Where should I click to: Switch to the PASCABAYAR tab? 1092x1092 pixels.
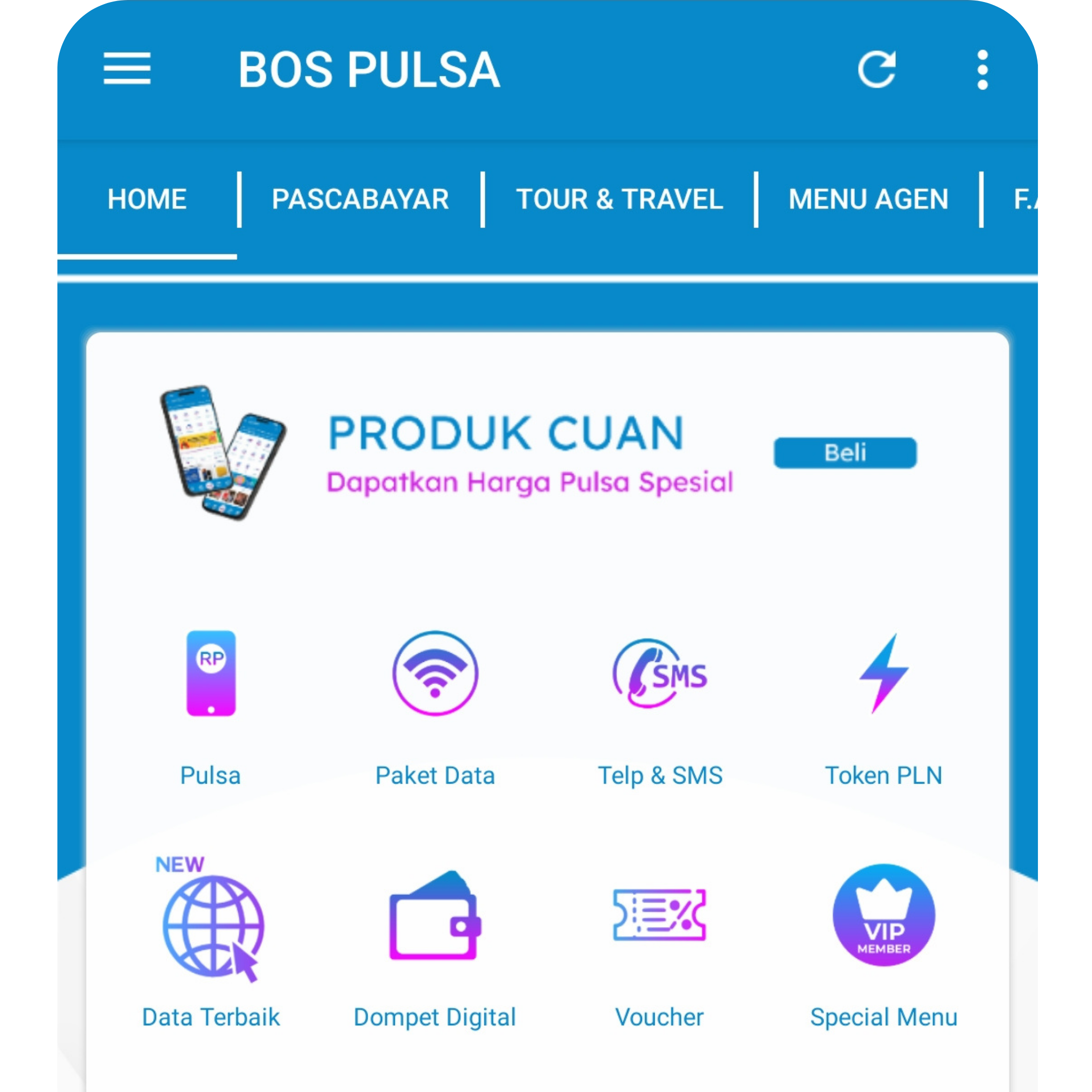(x=360, y=199)
